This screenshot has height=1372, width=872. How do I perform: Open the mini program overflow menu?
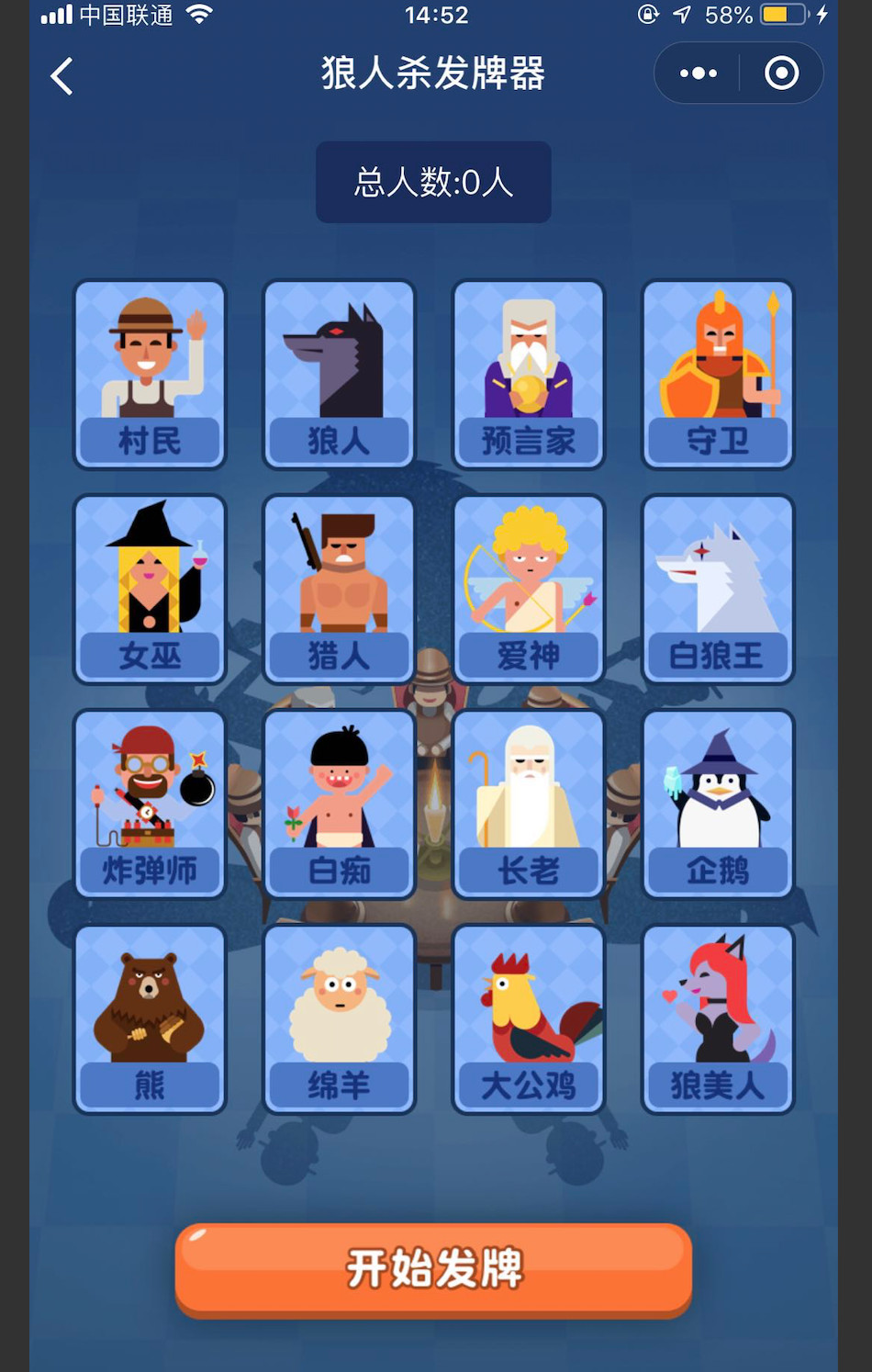pyautogui.click(x=698, y=73)
